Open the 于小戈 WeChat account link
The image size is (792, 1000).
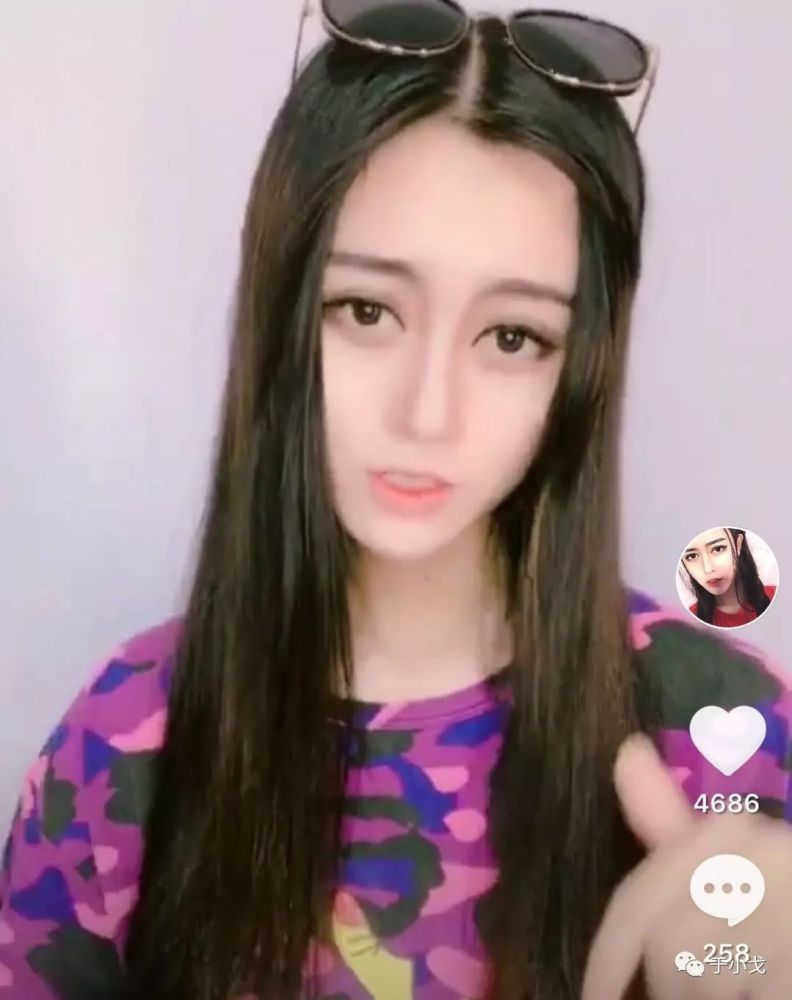tap(737, 966)
